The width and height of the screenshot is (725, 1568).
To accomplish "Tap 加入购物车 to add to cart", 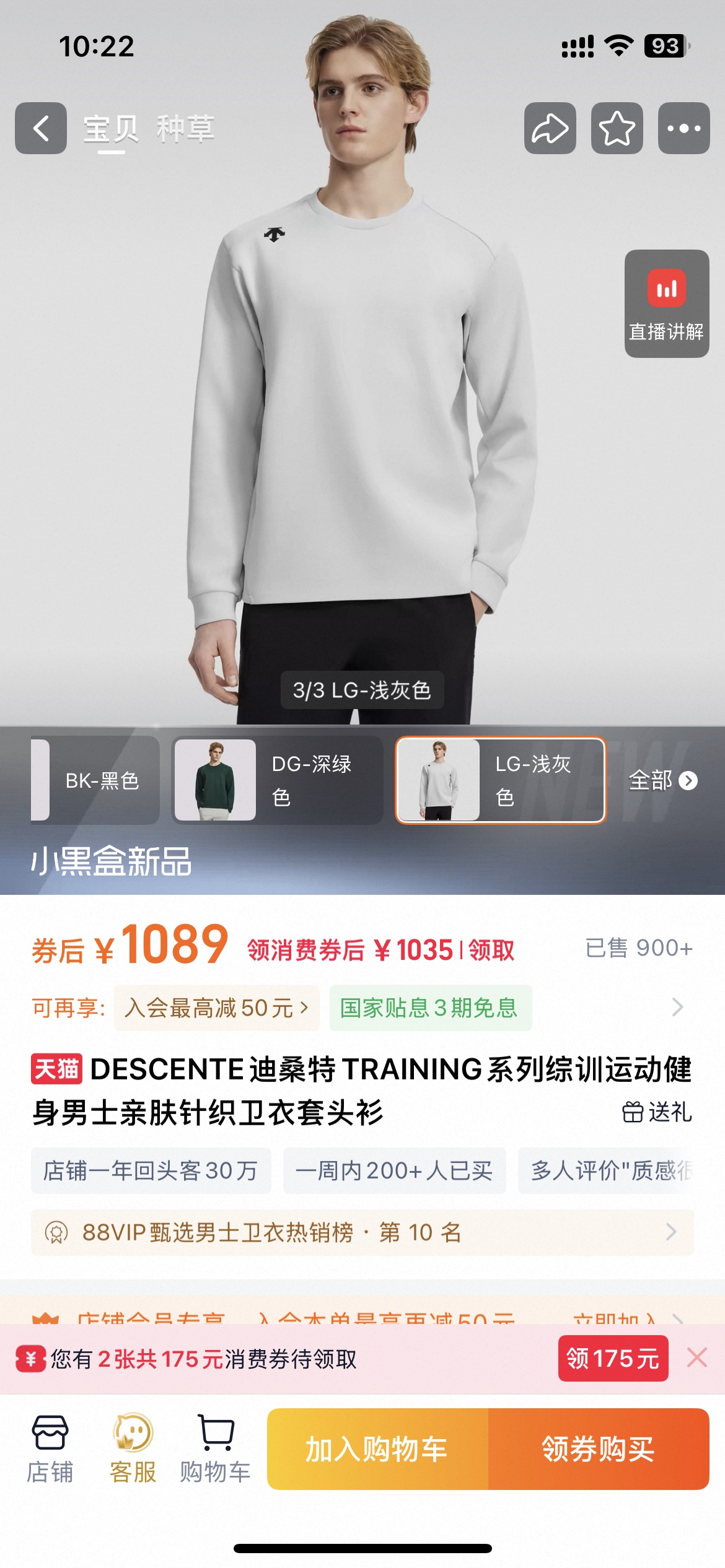I will point(377,1449).
